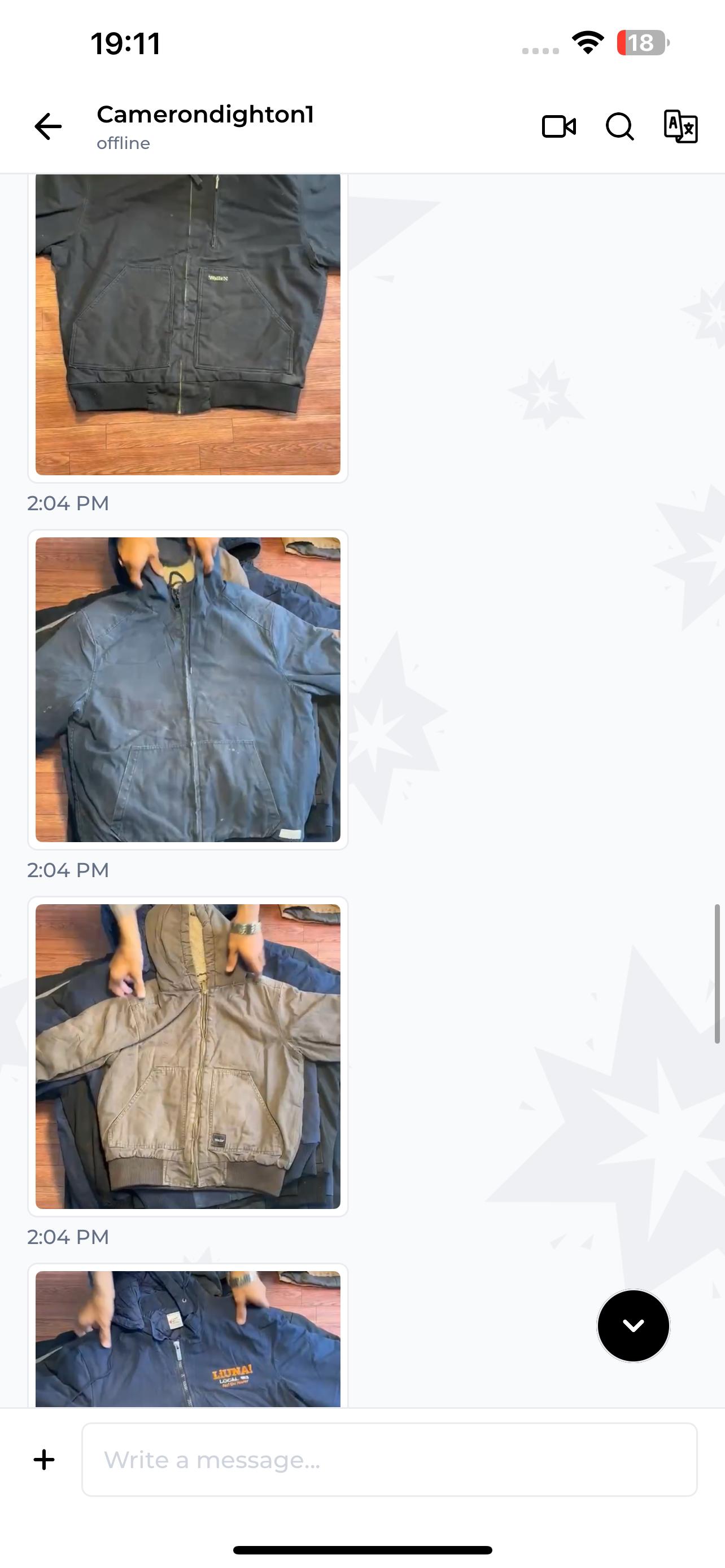The height and width of the screenshot is (1568, 725).
Task: Open the translate messages icon
Action: 680,126
